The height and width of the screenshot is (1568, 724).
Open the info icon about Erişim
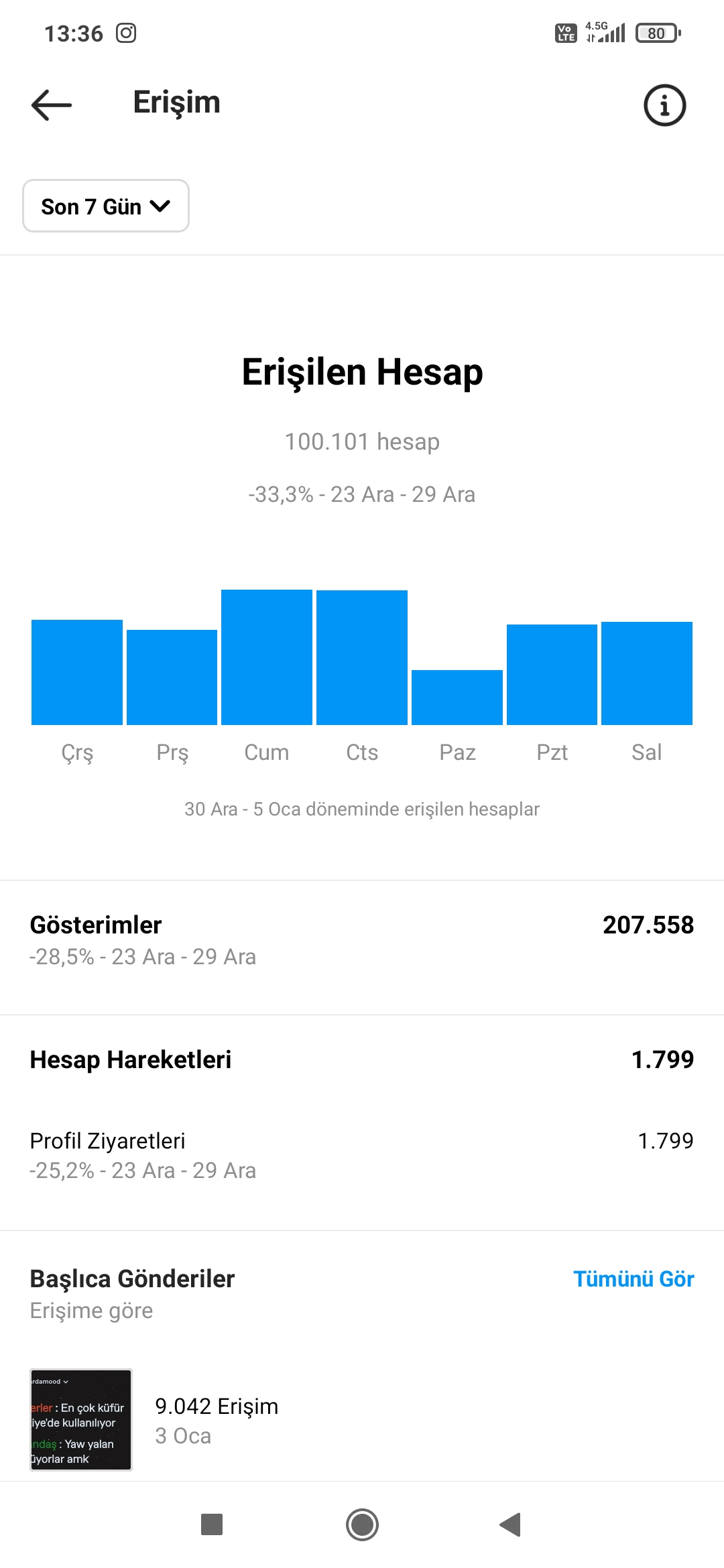click(664, 105)
